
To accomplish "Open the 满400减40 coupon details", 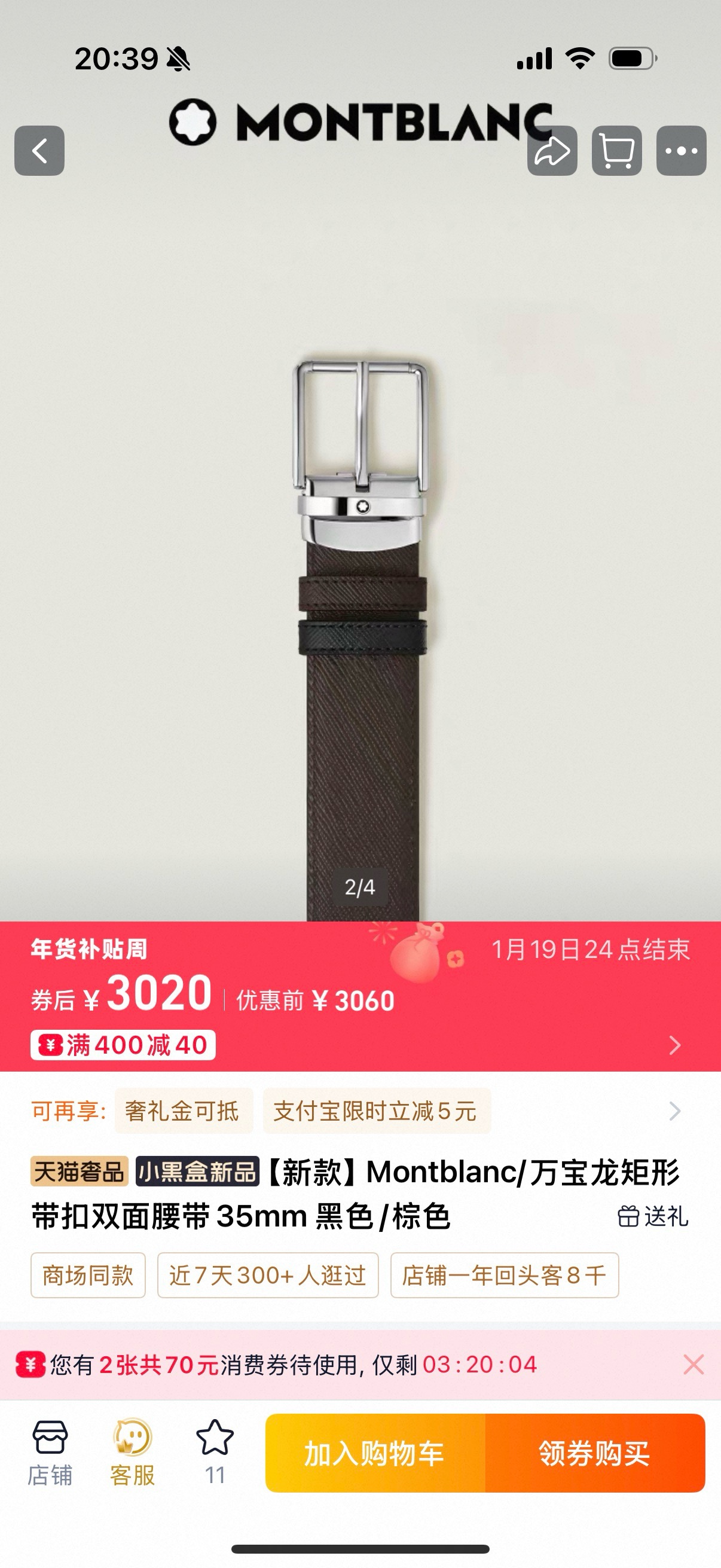I will click(123, 1045).
